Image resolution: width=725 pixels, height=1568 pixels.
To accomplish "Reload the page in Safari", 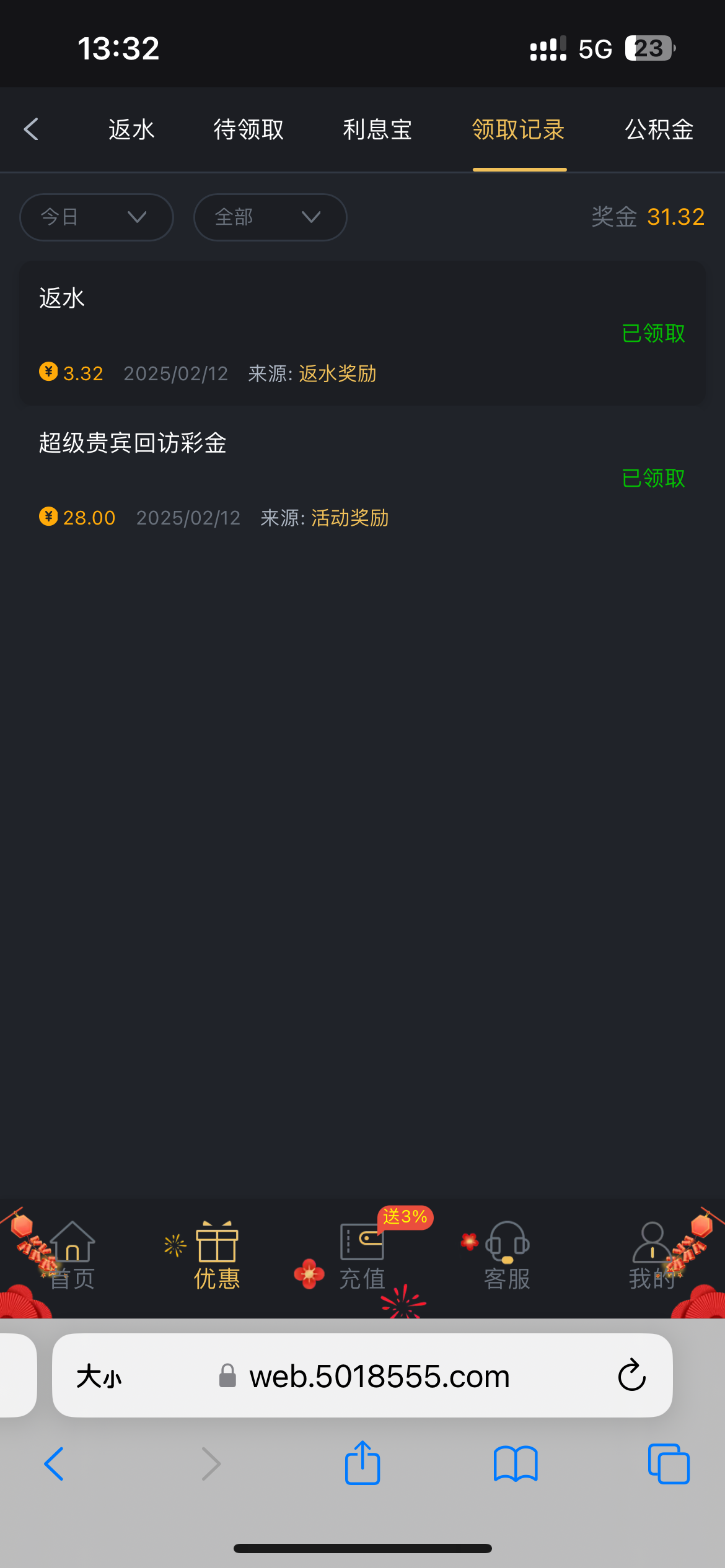I will pos(631,1376).
